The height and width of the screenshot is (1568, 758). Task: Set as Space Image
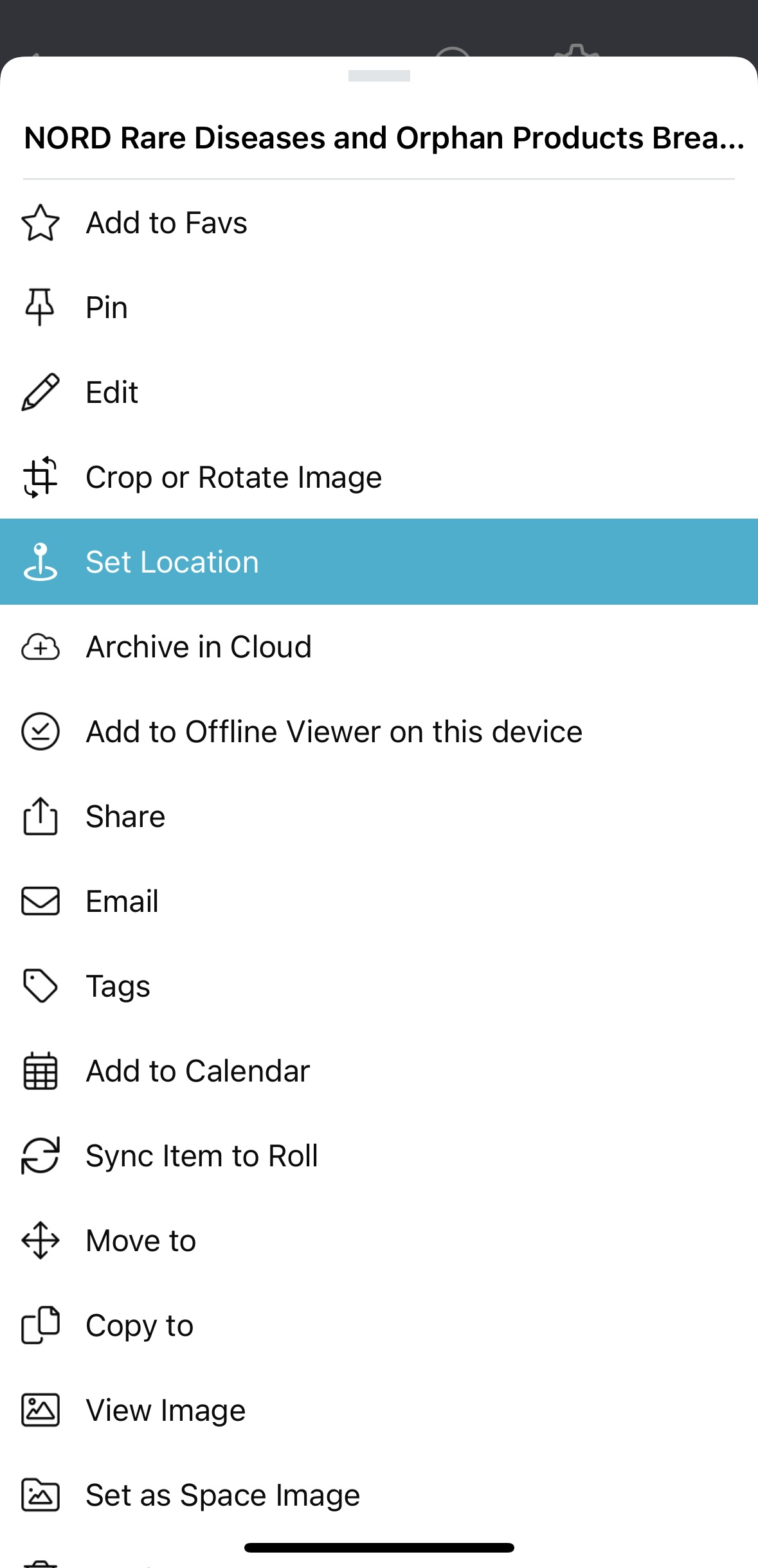(x=222, y=1495)
